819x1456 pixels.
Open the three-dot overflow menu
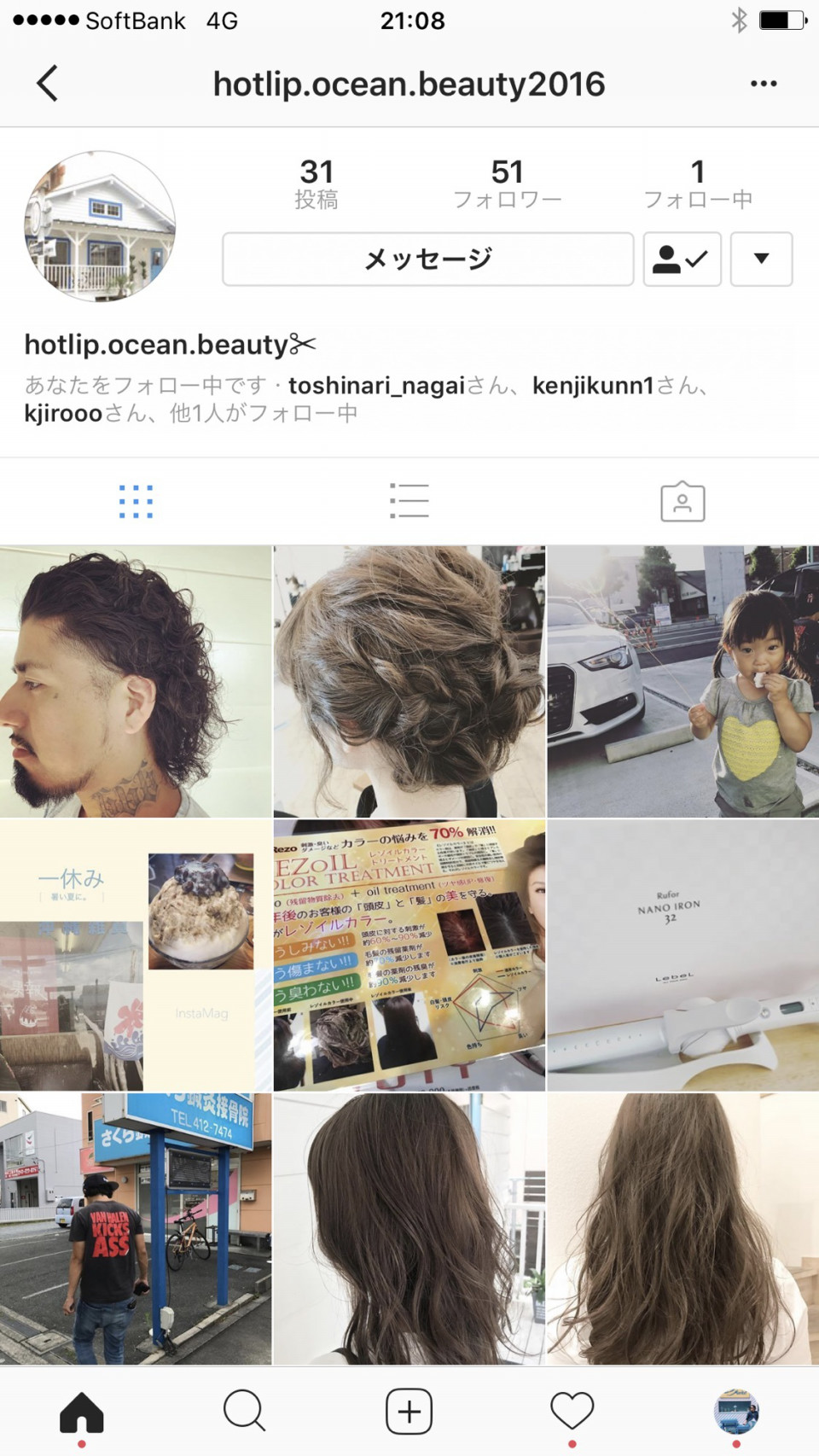(x=763, y=84)
